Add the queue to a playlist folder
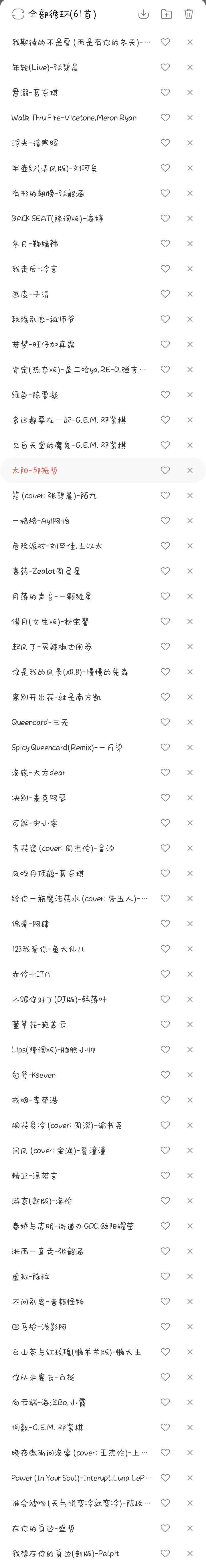The image size is (206, 1568). point(166,14)
